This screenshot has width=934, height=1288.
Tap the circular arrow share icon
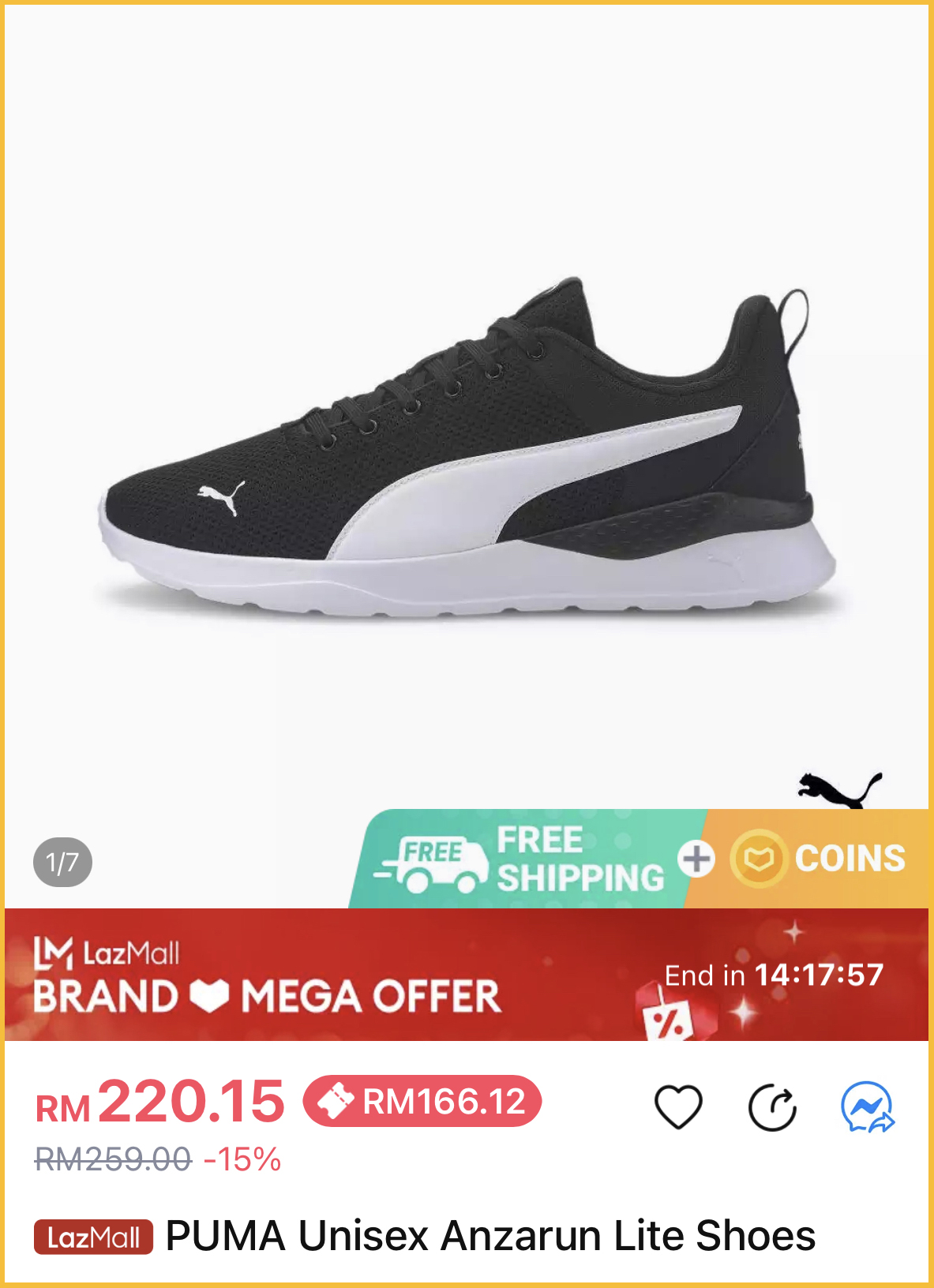click(772, 1108)
